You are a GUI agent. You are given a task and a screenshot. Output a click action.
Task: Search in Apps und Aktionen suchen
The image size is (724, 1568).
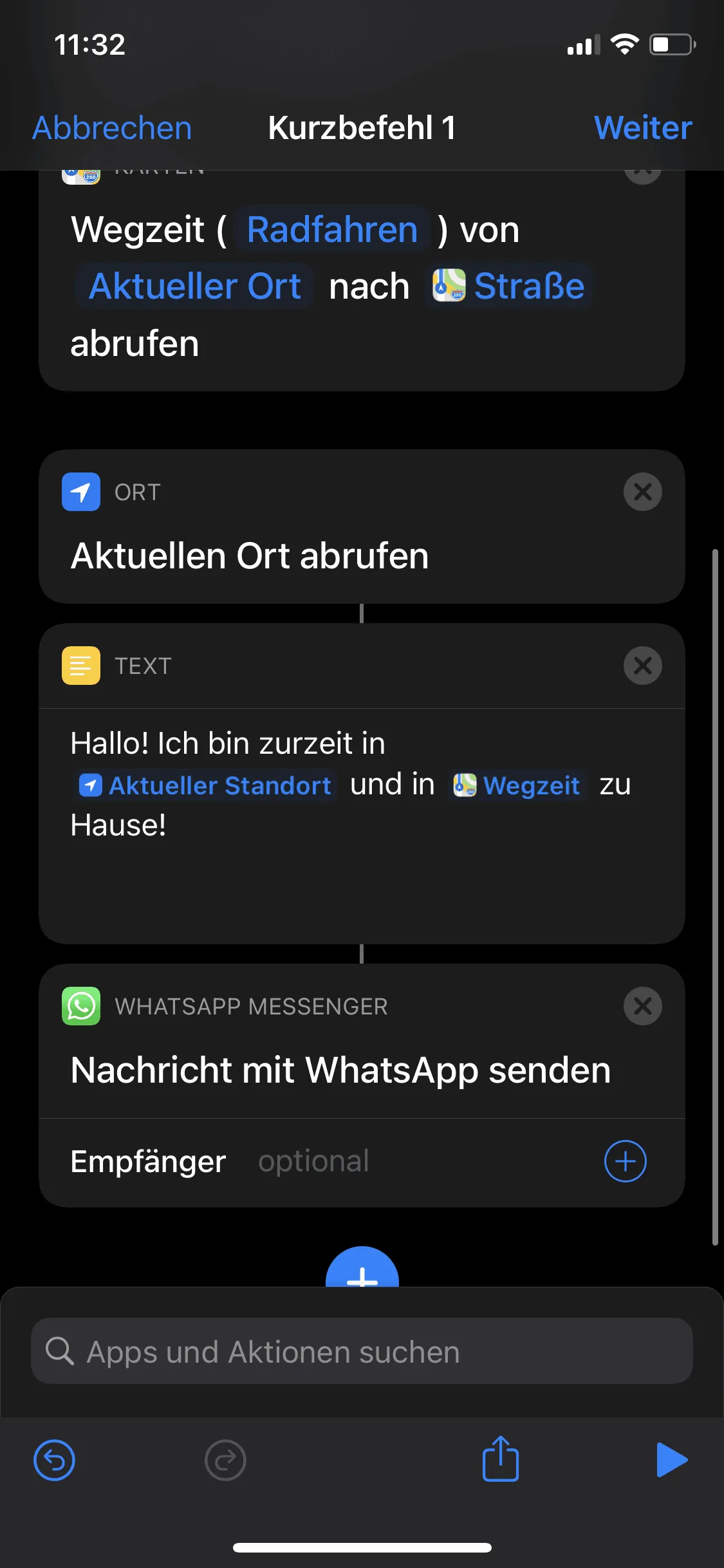pyautogui.click(x=362, y=1351)
